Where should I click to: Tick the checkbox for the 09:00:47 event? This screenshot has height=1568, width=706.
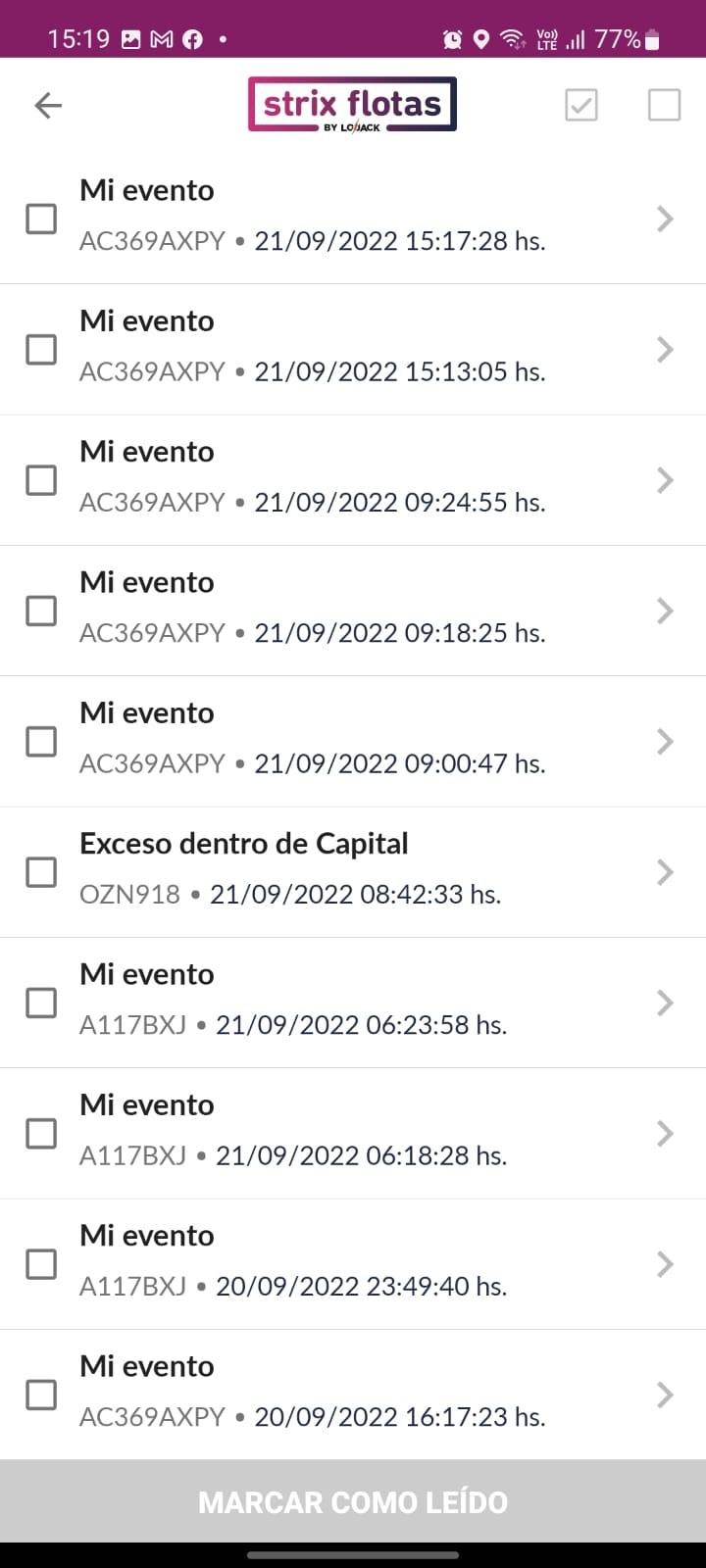pyautogui.click(x=40, y=742)
